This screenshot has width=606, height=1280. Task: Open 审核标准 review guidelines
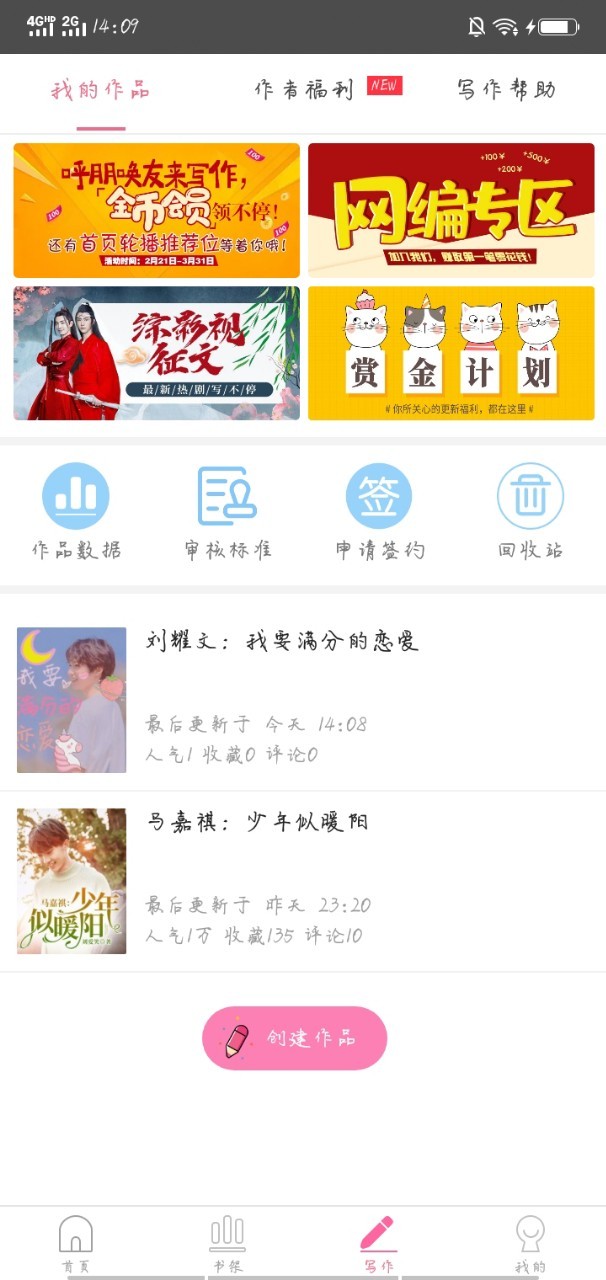pos(228,511)
